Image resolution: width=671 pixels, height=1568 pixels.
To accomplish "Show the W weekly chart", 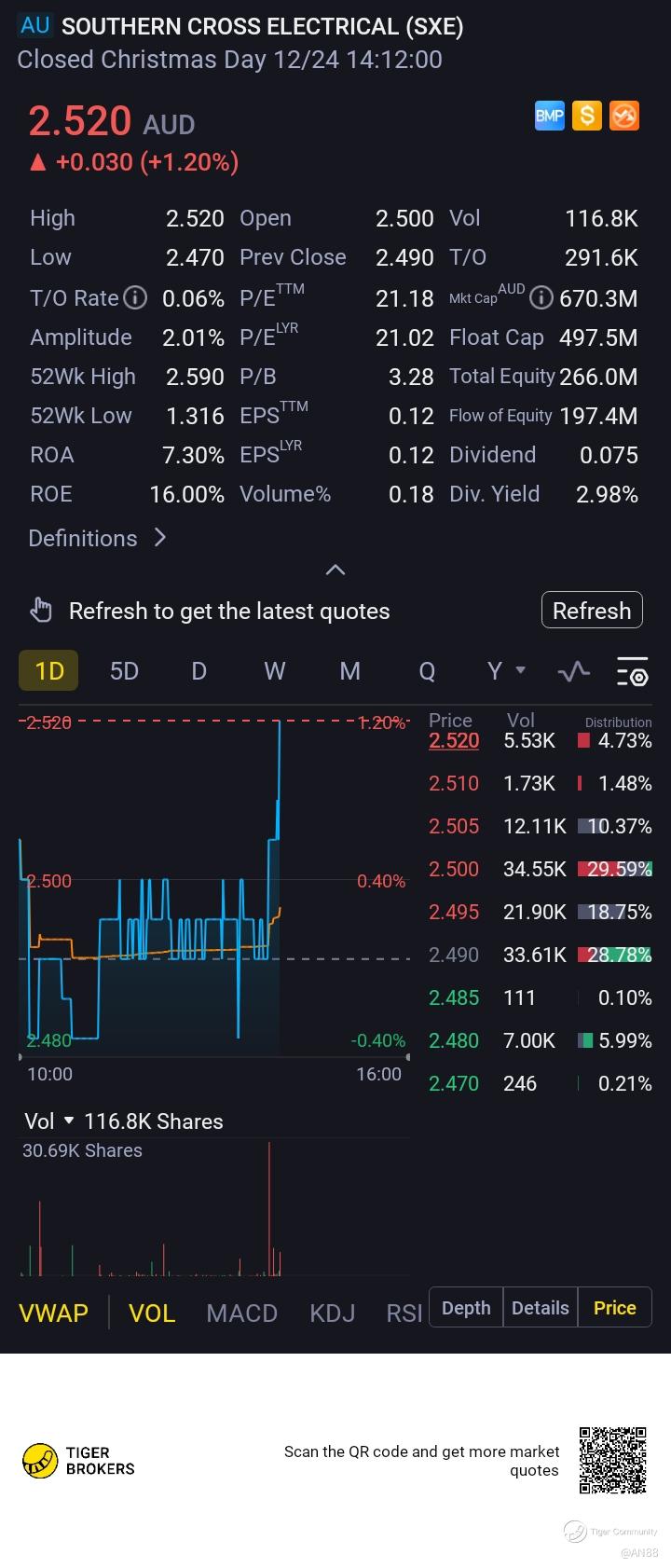I will (274, 671).
